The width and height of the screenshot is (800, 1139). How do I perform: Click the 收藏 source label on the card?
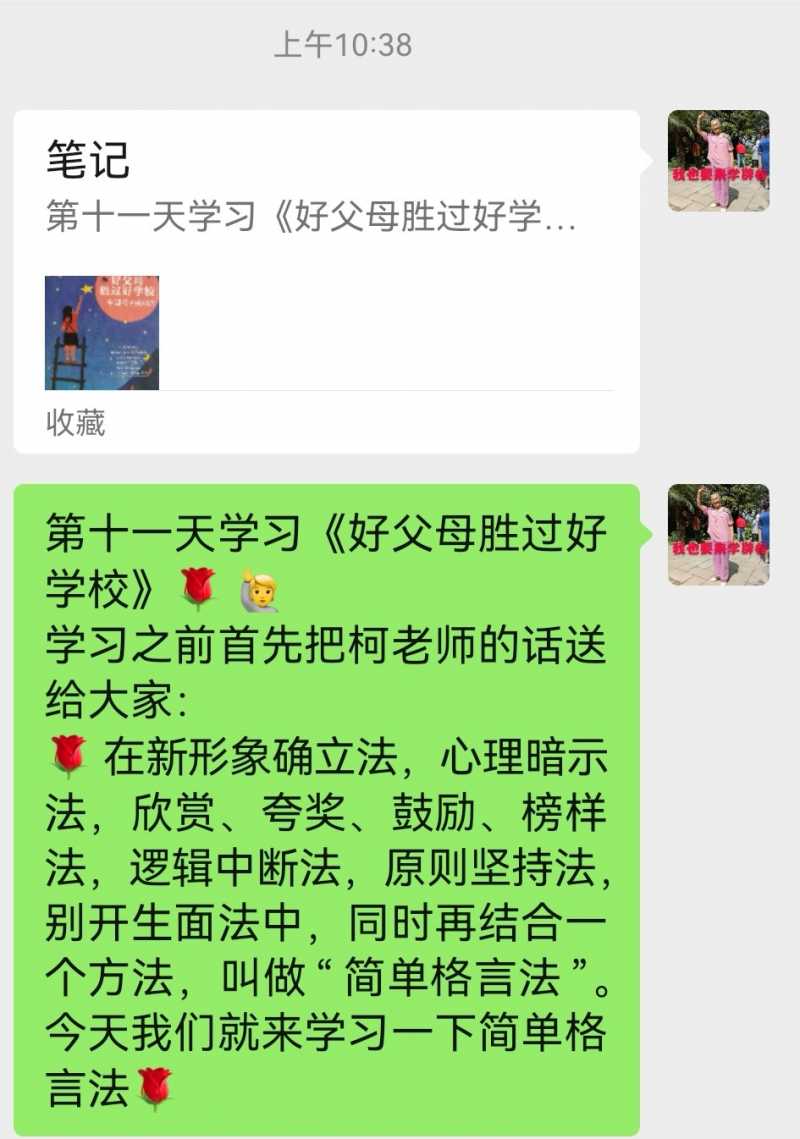(69, 421)
